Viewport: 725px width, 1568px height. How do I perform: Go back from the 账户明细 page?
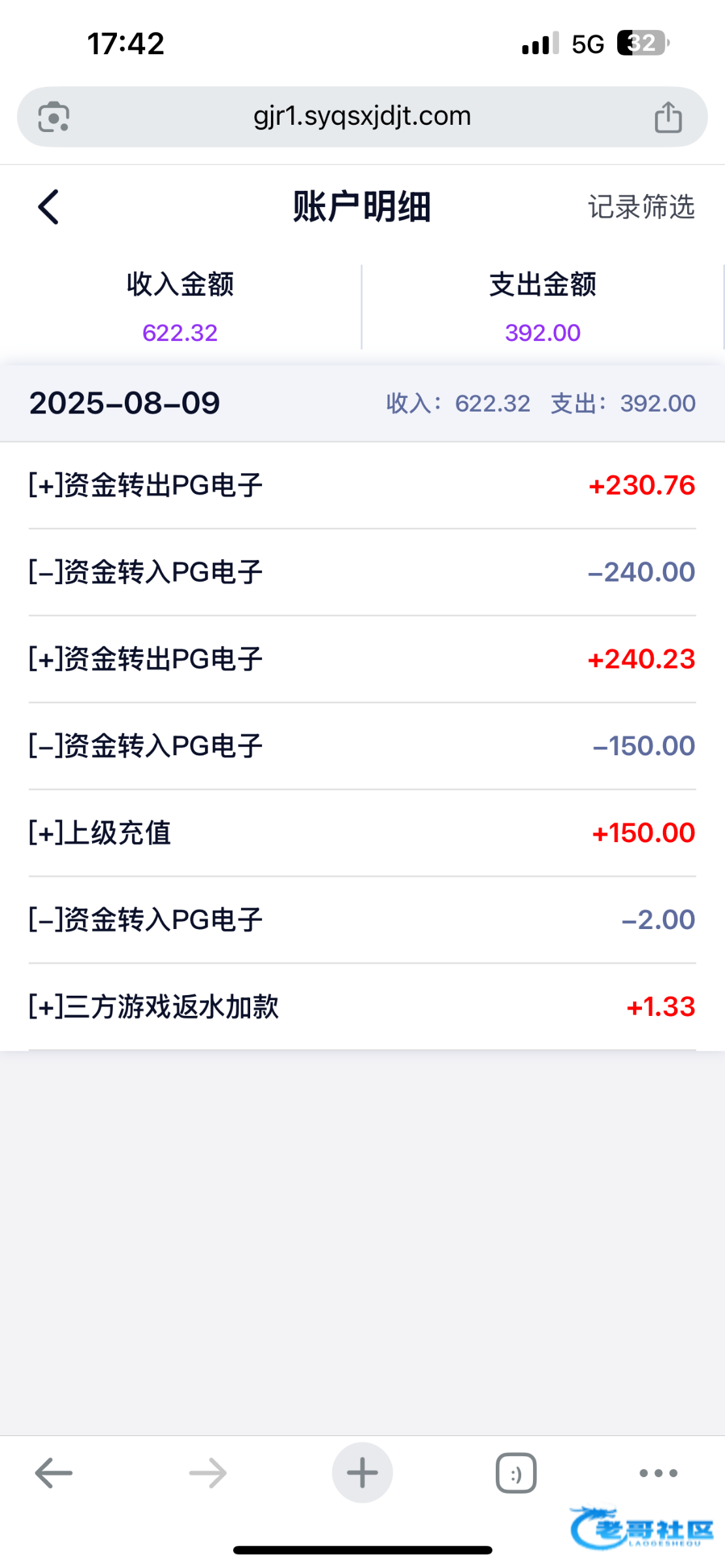(49, 207)
